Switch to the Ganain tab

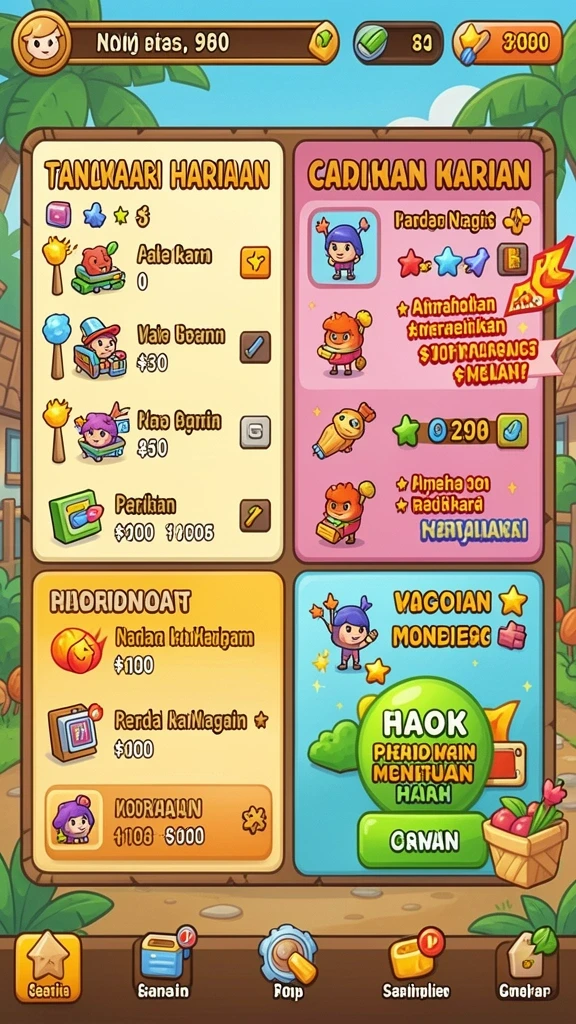164,965
